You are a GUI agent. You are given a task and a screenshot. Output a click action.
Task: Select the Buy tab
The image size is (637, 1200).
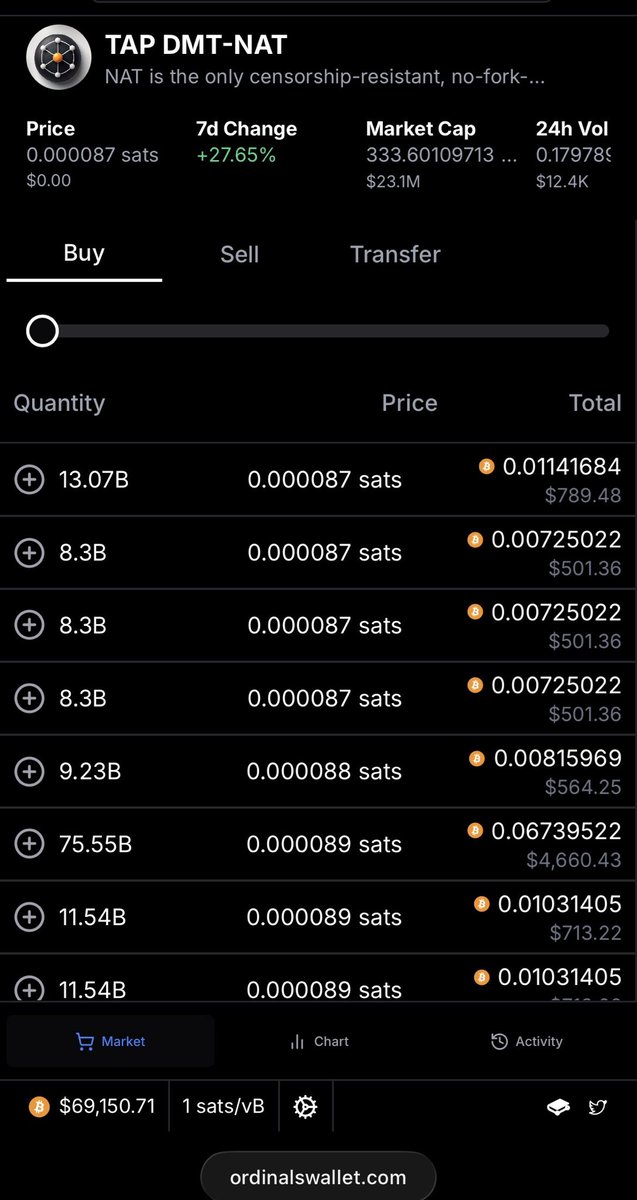click(x=84, y=253)
